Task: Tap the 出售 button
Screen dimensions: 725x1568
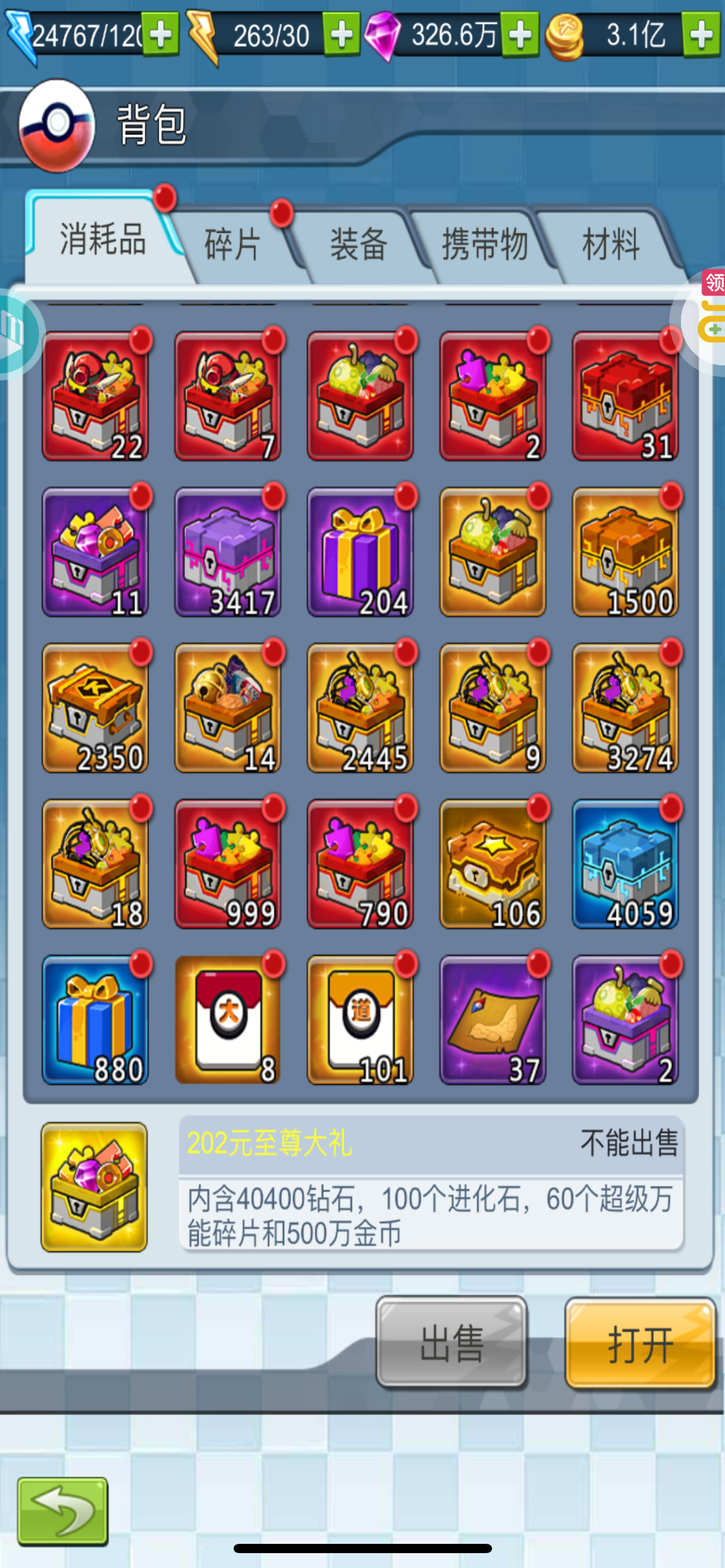Action: coord(452,1344)
